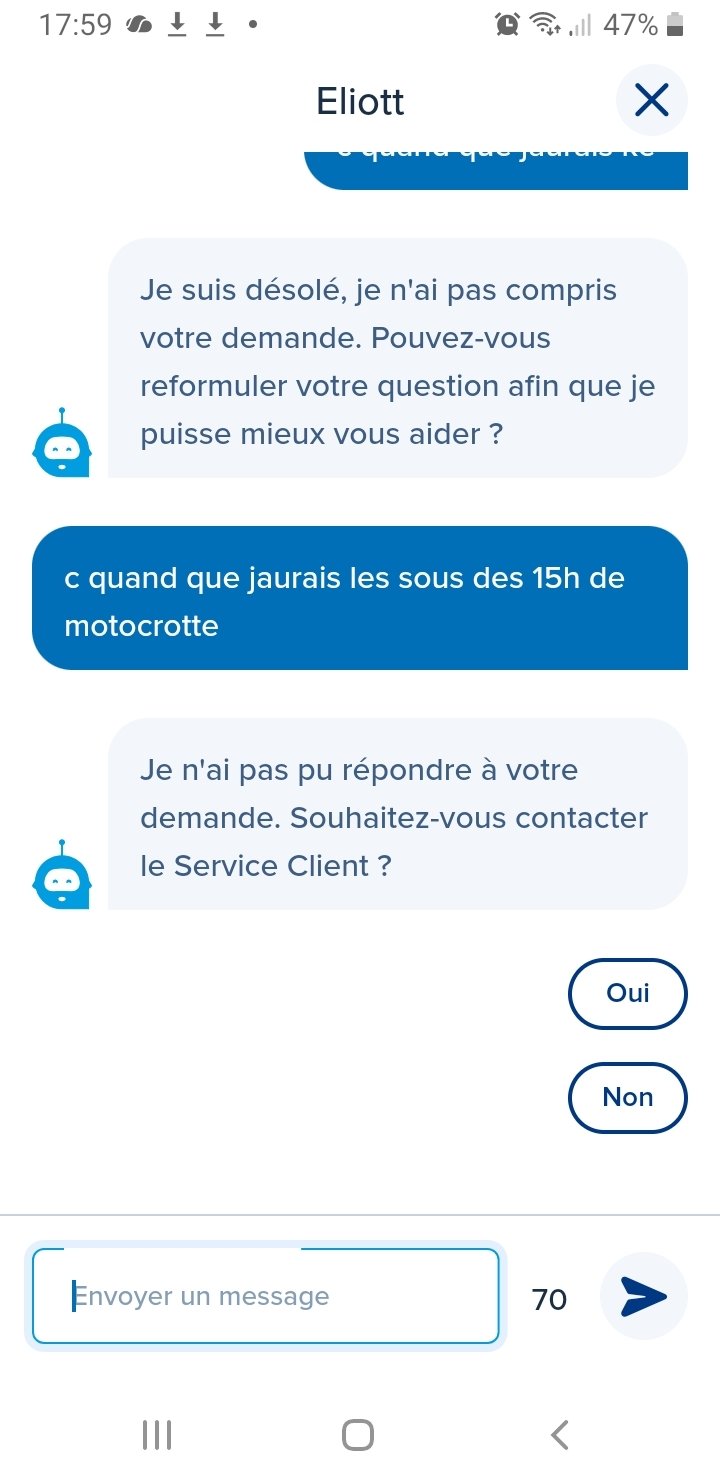The height and width of the screenshot is (1480, 720).
Task: Open recent apps from navigation bar
Action: [x=157, y=1435]
